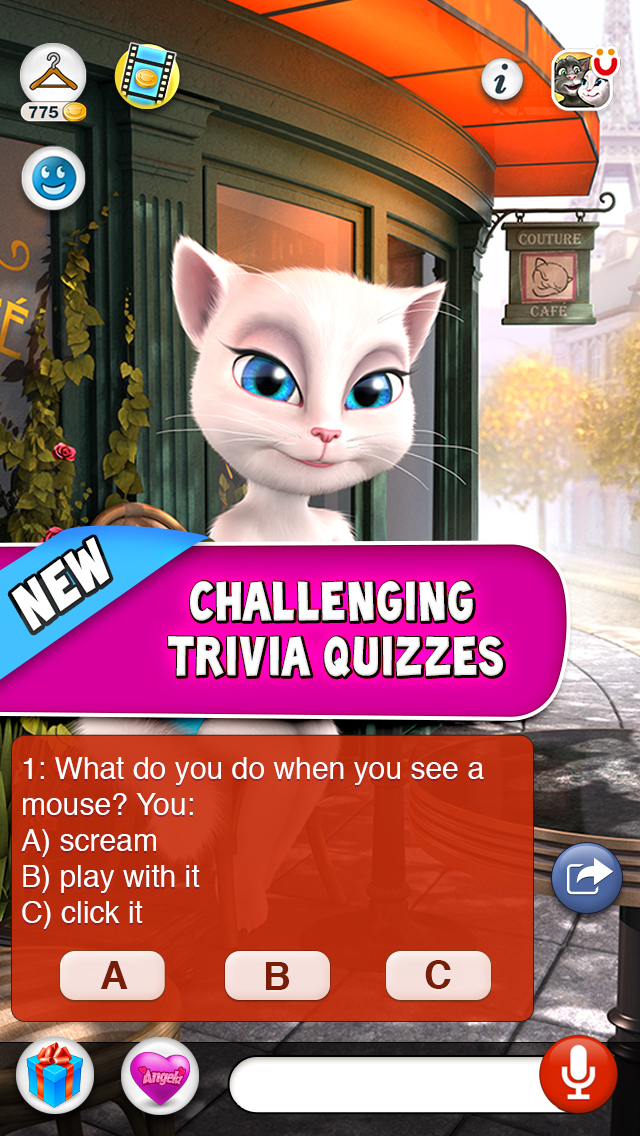Select answer C in the quiz

[438, 975]
